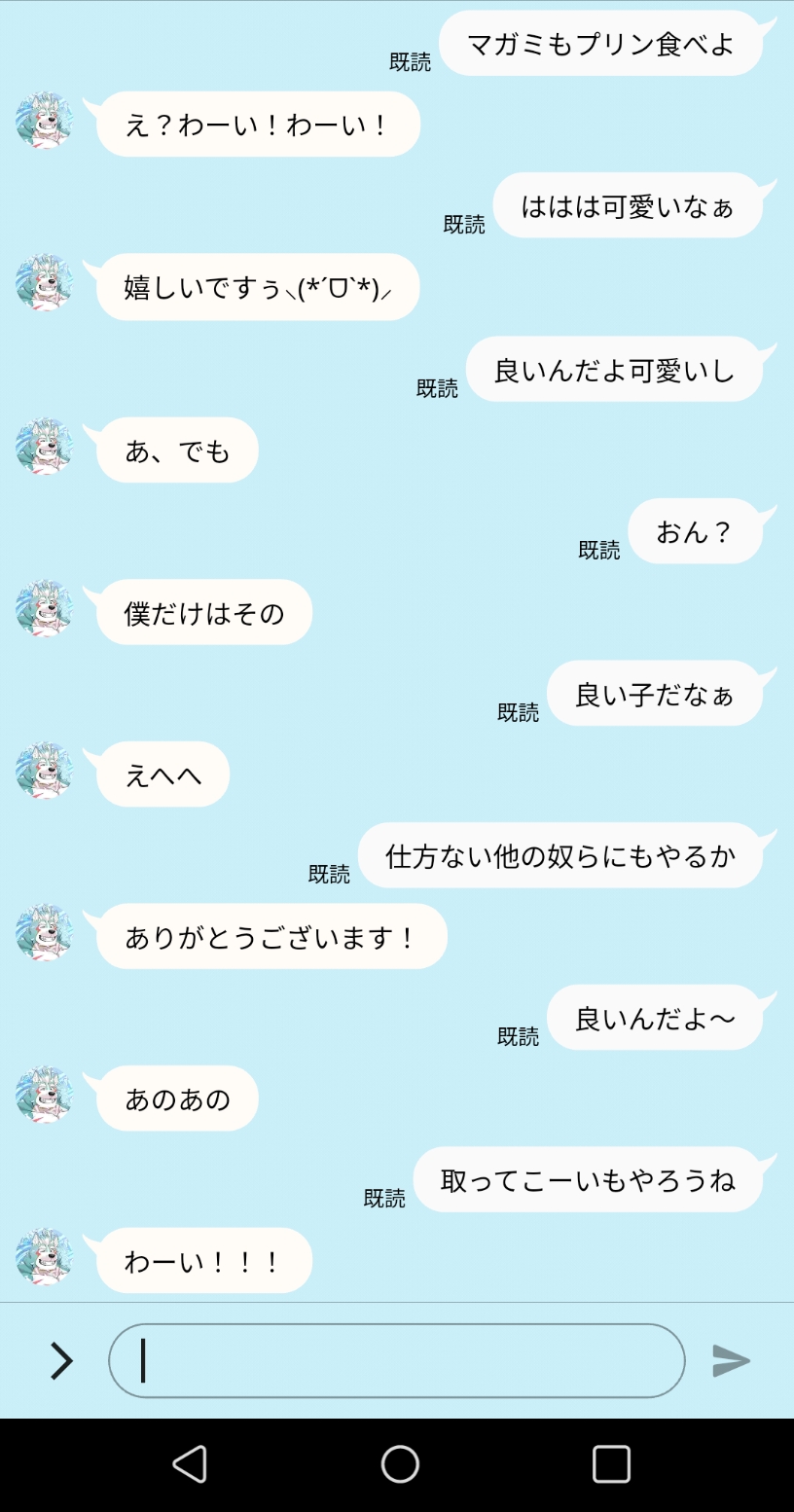Send the message with the arrow icon
The width and height of the screenshot is (794, 1512).
point(731,1360)
